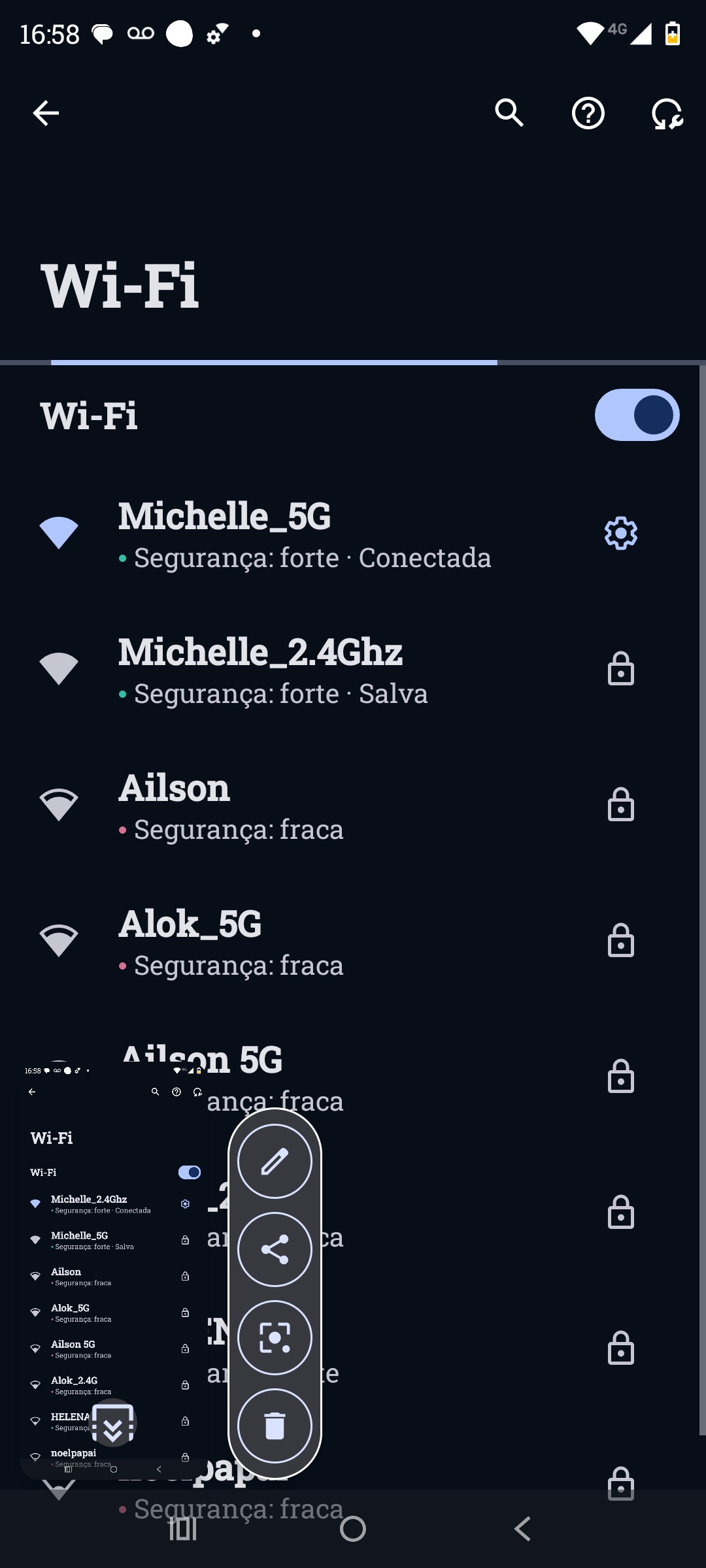Image resolution: width=706 pixels, height=1568 pixels.
Task: Go to the home screen
Action: coord(353,1529)
